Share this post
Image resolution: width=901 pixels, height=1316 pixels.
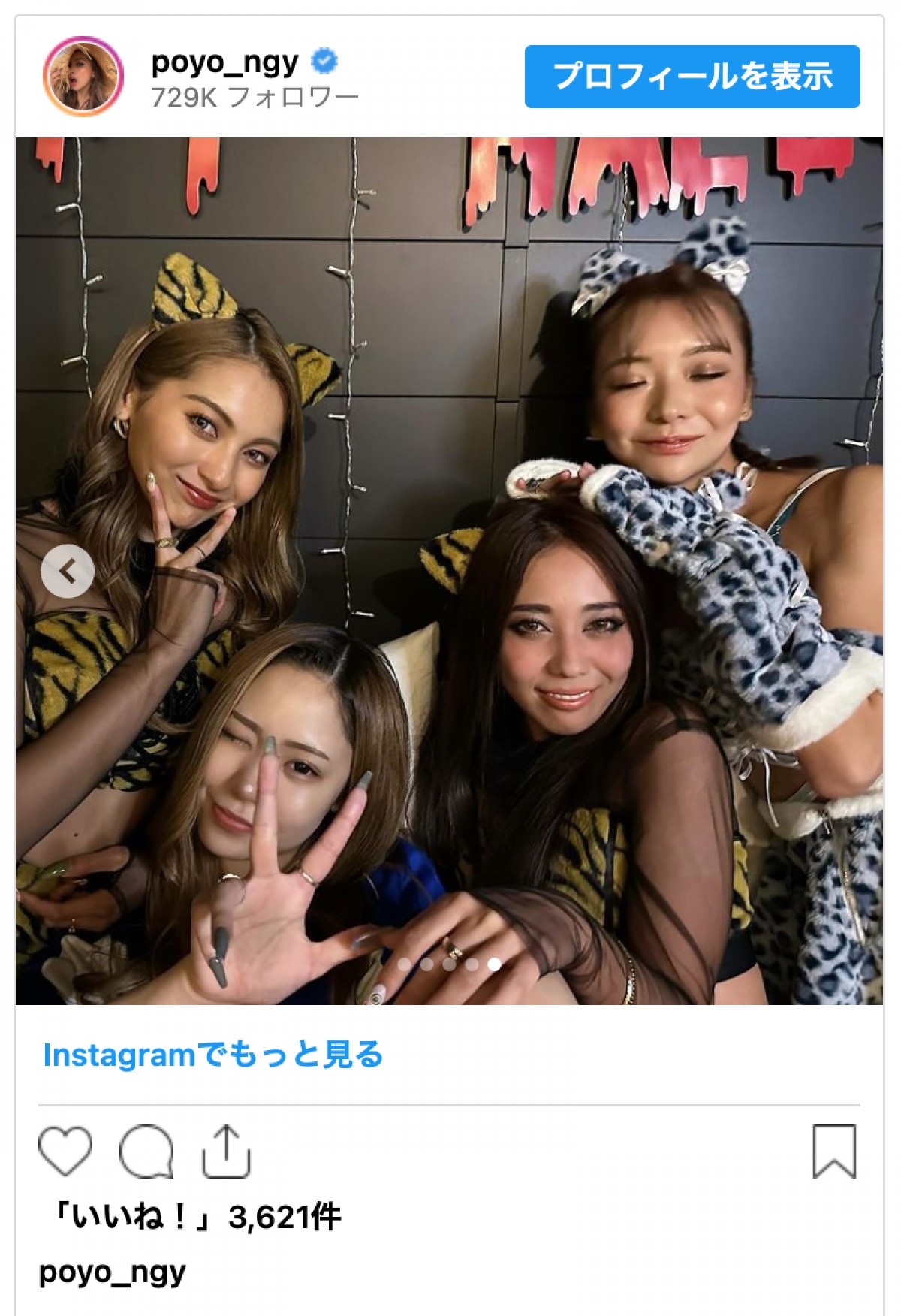[226, 1151]
